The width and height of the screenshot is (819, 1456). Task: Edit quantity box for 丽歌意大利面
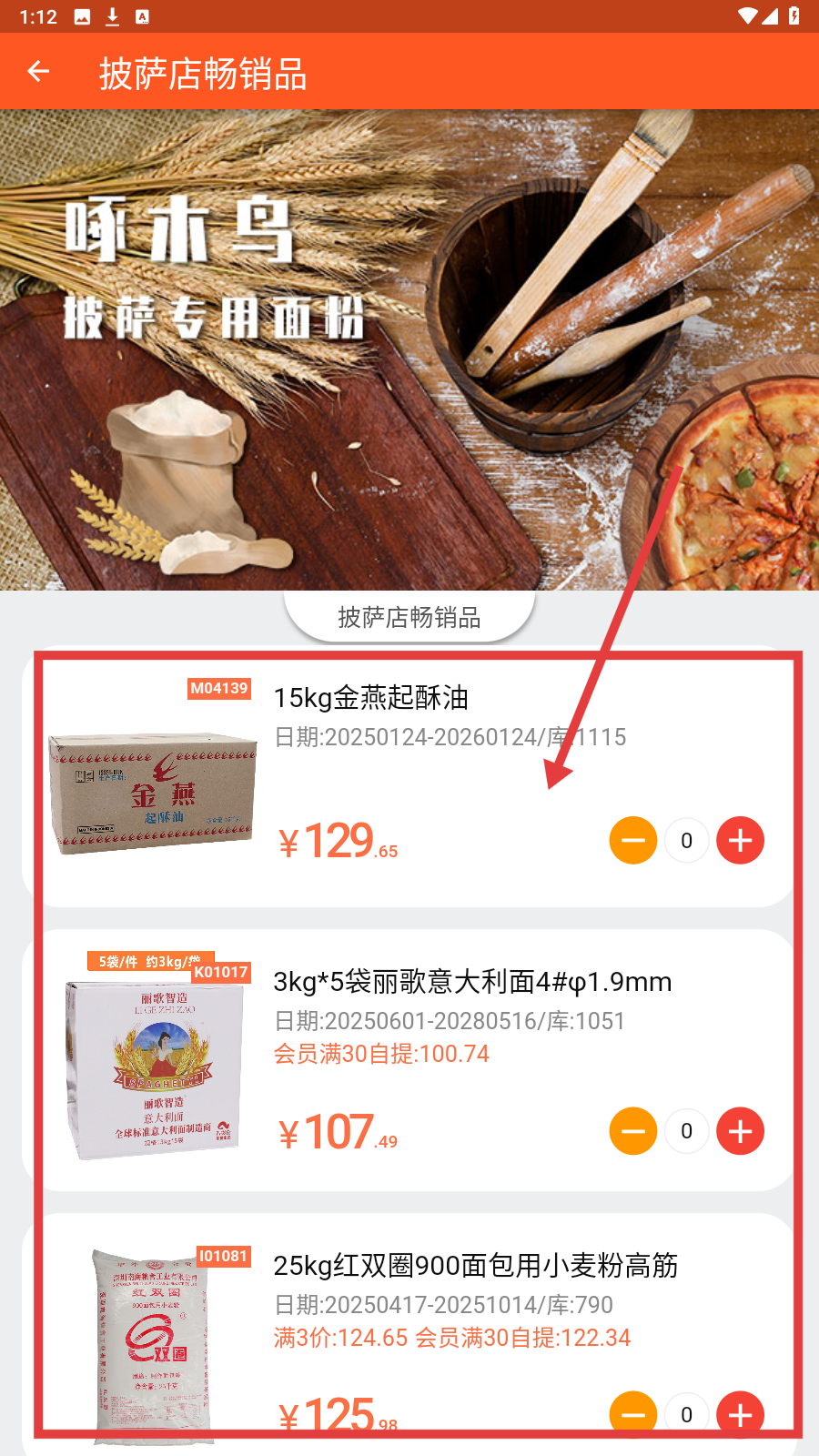tap(687, 1131)
